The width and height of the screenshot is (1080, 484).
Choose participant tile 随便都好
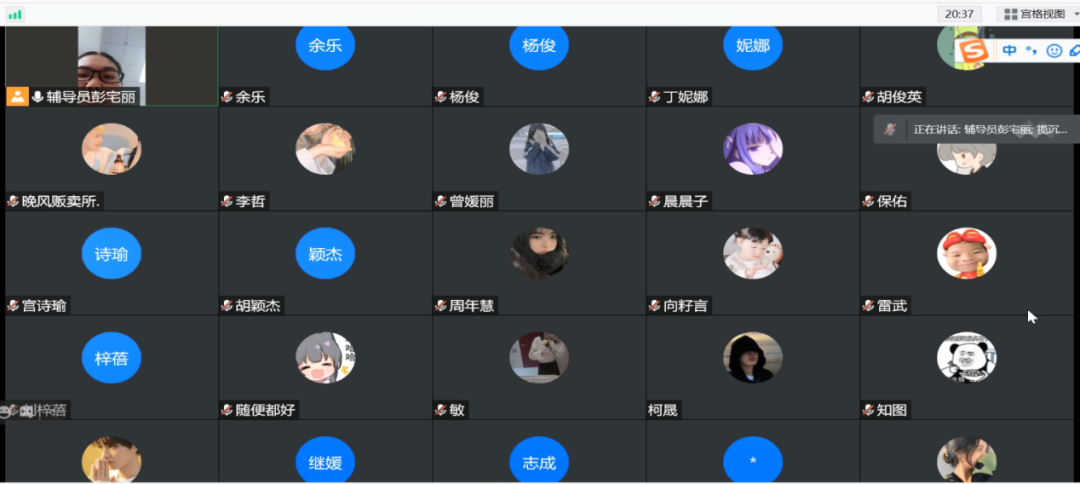click(x=325, y=366)
